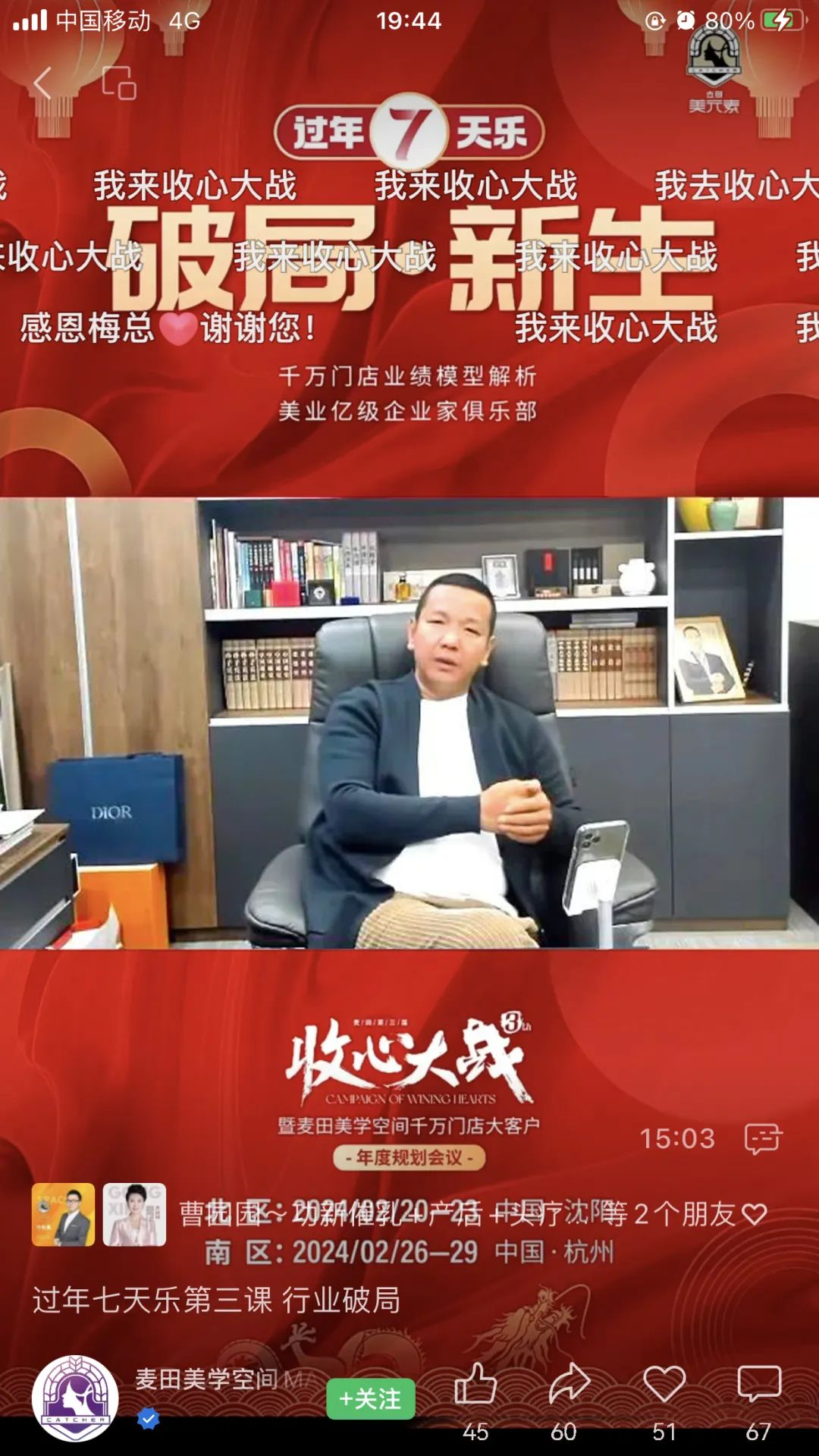Go back using the top-left arrow
This screenshot has width=819, height=1456.
(43, 83)
